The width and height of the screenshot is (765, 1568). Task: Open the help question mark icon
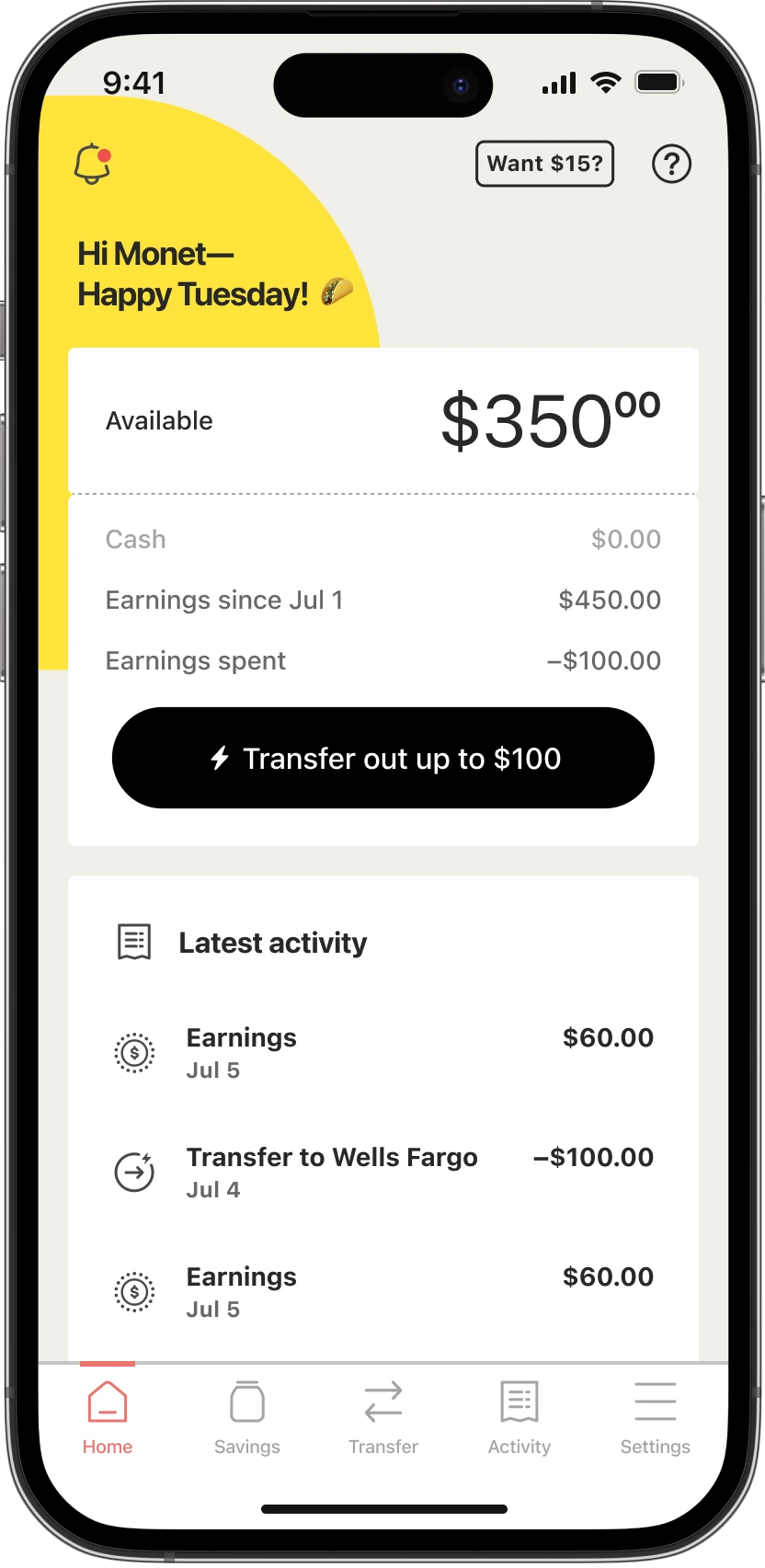click(x=671, y=164)
